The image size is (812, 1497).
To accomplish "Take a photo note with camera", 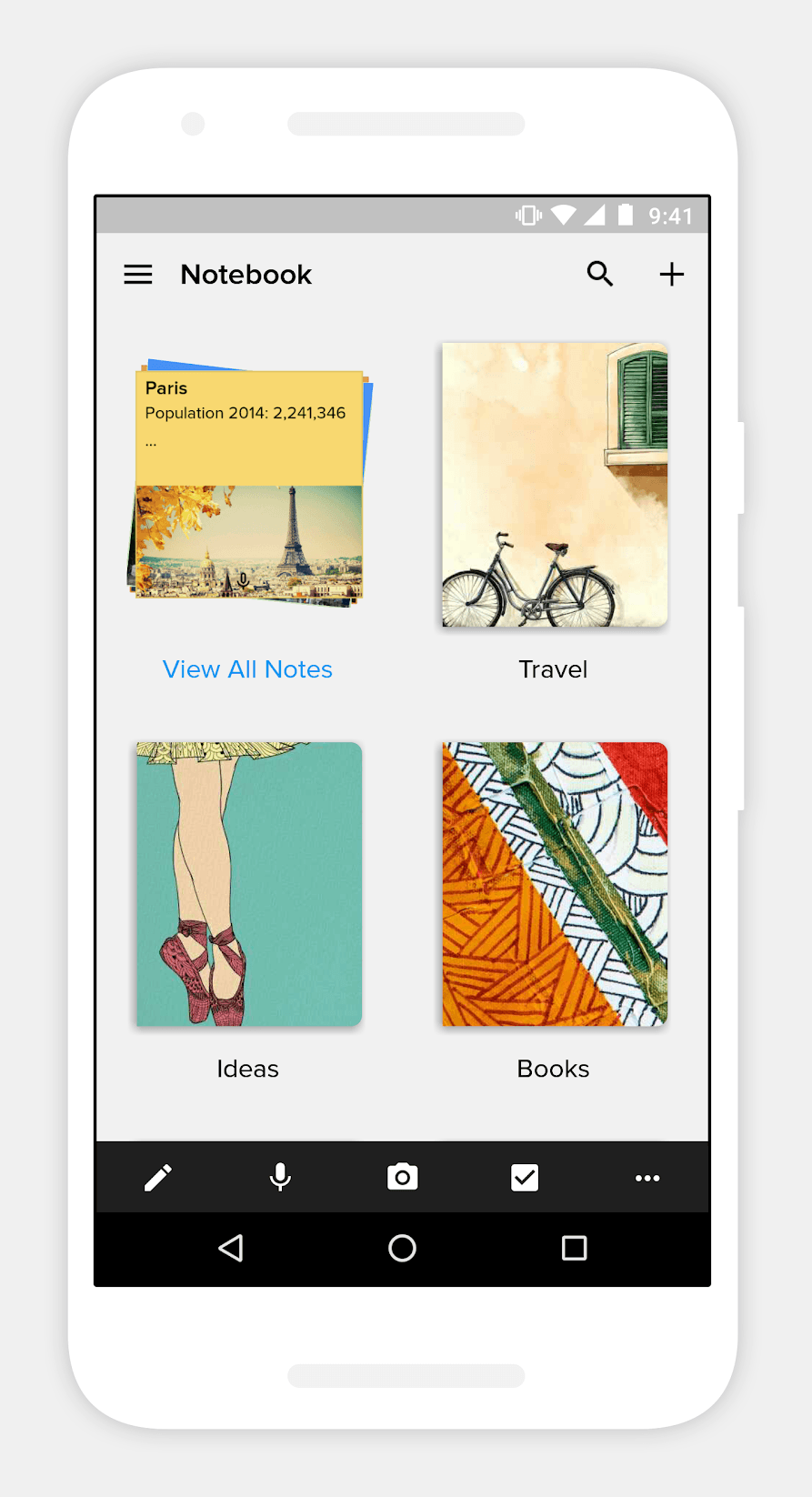I will 403,1178.
